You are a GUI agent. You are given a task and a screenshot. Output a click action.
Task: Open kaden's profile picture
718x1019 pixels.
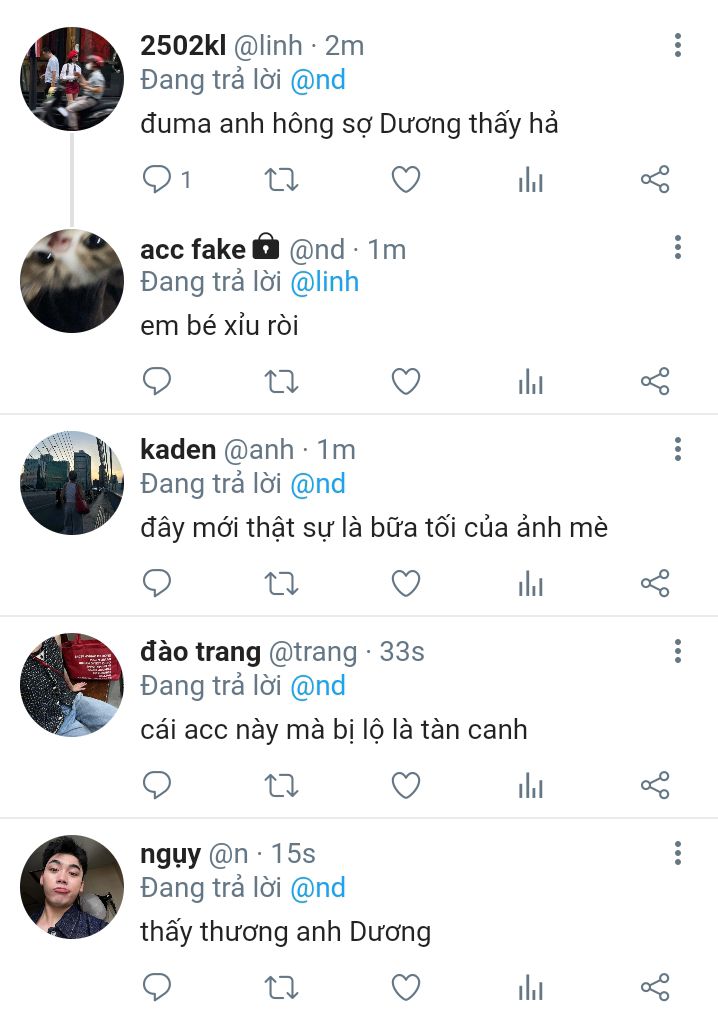[71, 483]
